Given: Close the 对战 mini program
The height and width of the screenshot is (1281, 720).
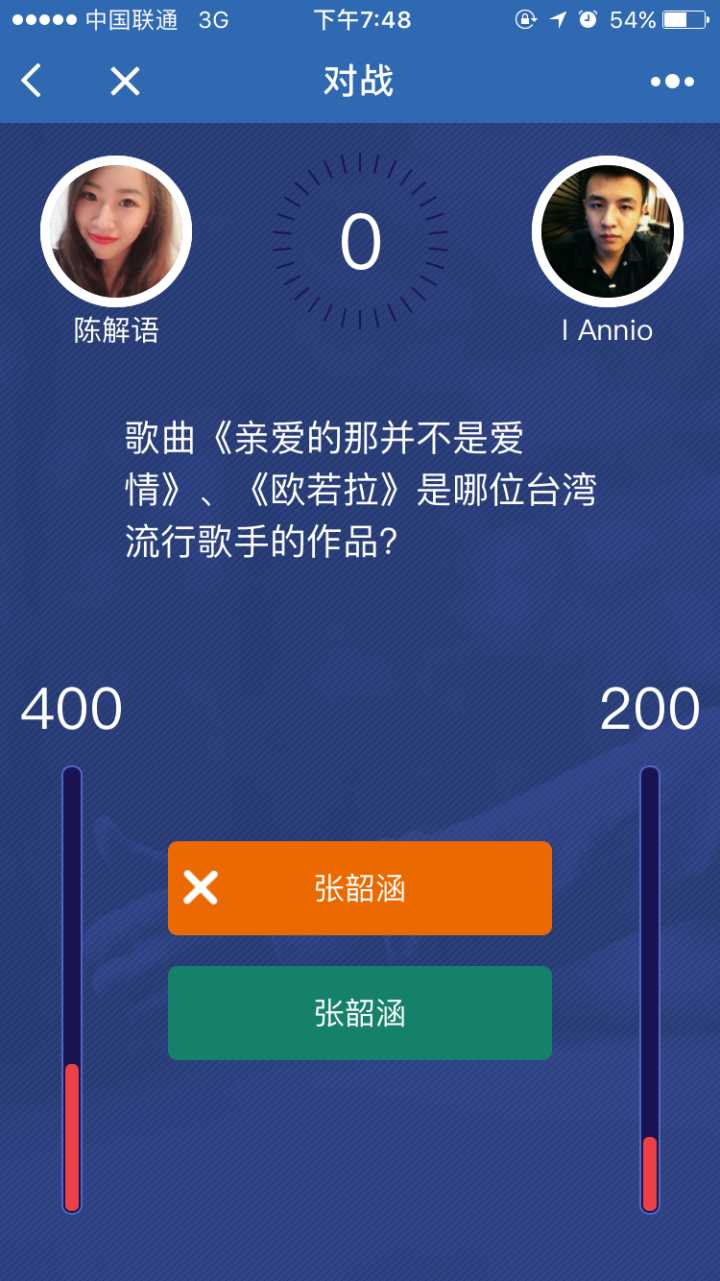Looking at the screenshot, I should point(125,81).
